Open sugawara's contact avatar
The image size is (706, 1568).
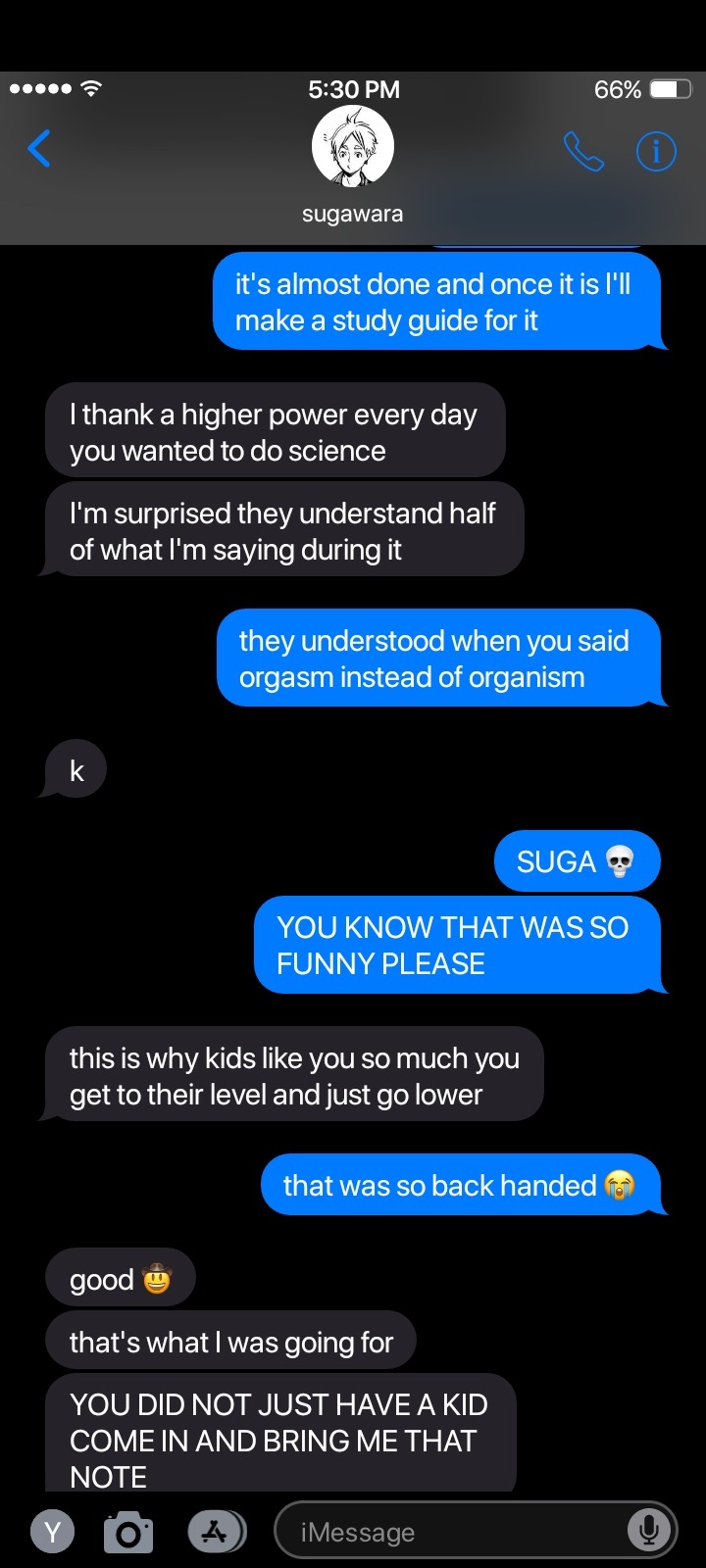pyautogui.click(x=352, y=147)
